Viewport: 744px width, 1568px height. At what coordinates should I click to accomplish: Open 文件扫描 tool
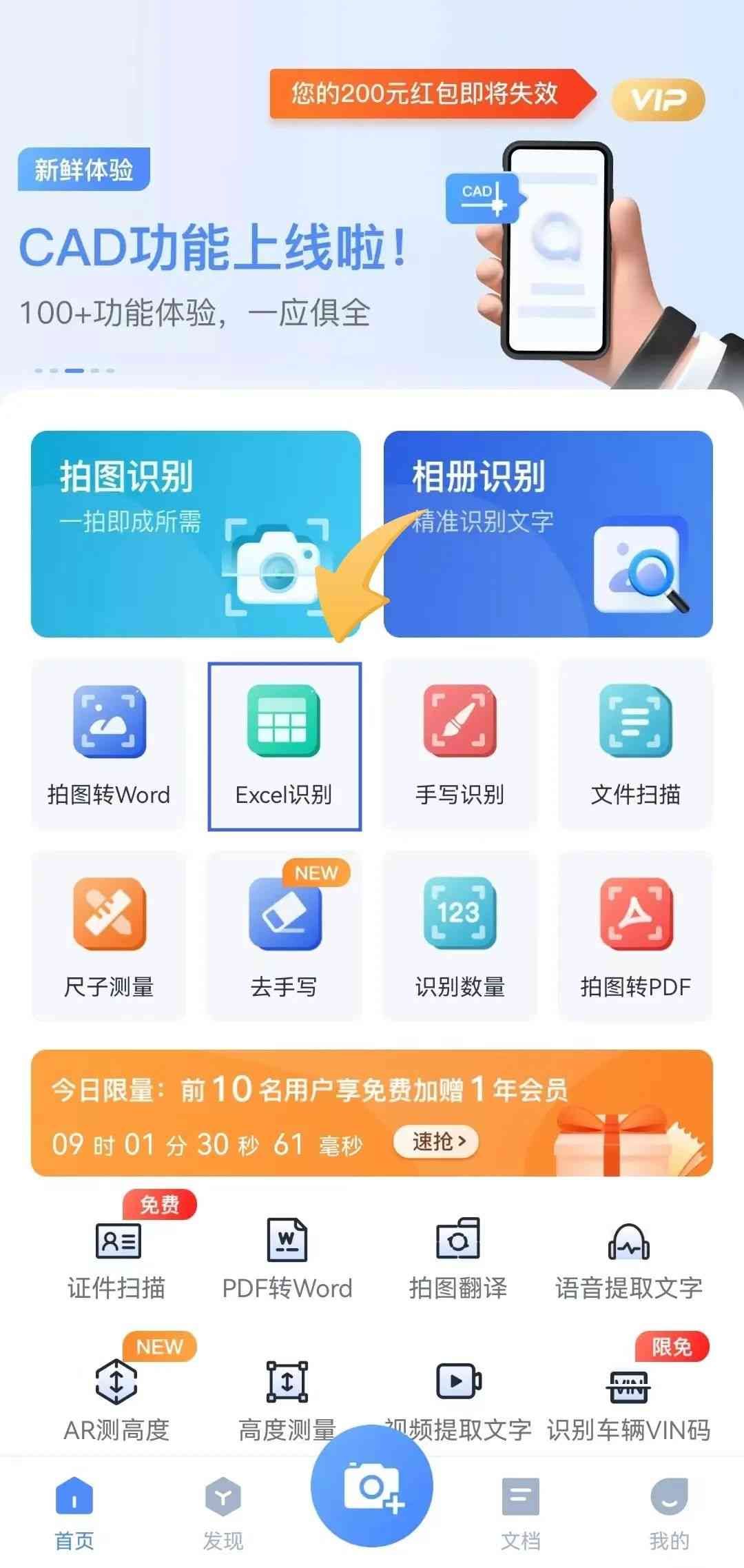(x=635, y=744)
